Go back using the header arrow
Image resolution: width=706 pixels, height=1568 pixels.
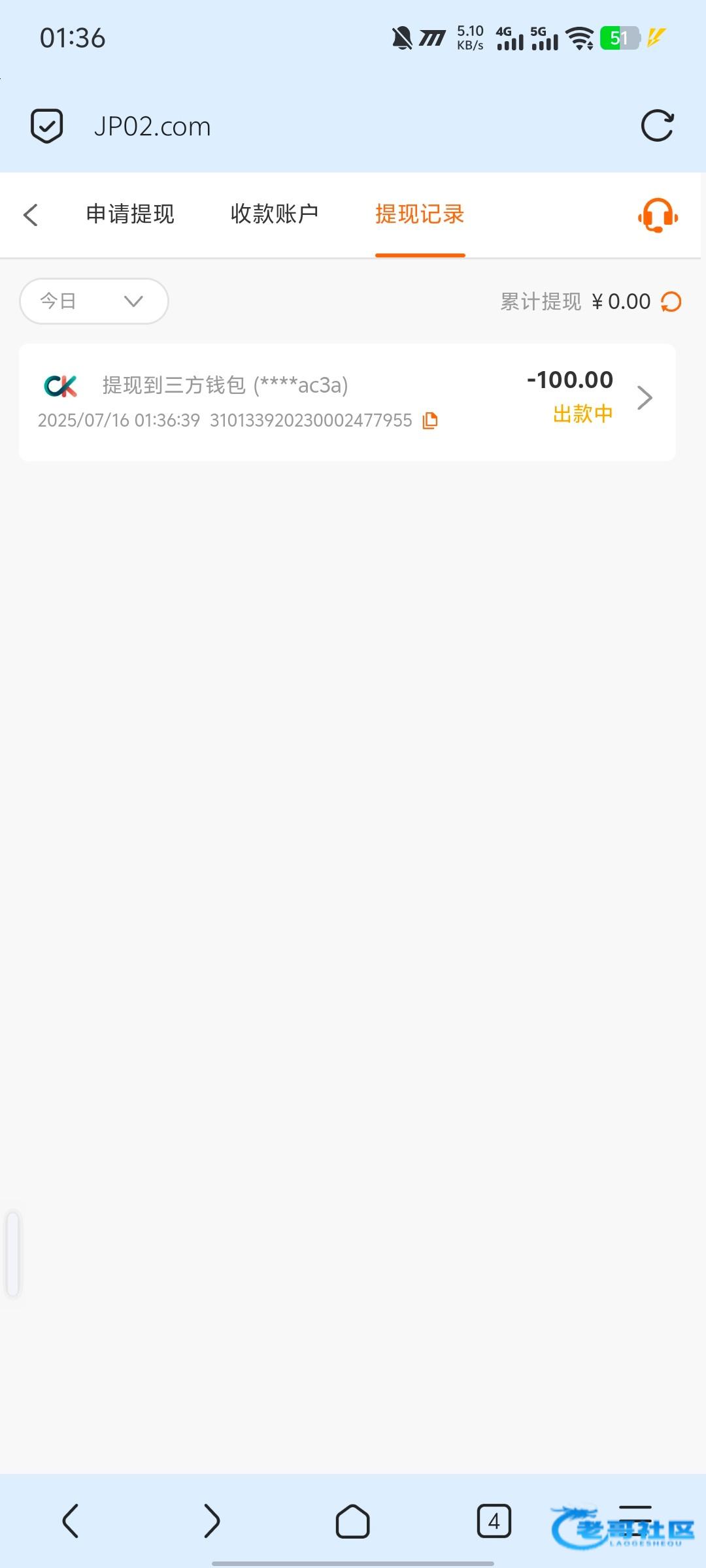tap(31, 214)
